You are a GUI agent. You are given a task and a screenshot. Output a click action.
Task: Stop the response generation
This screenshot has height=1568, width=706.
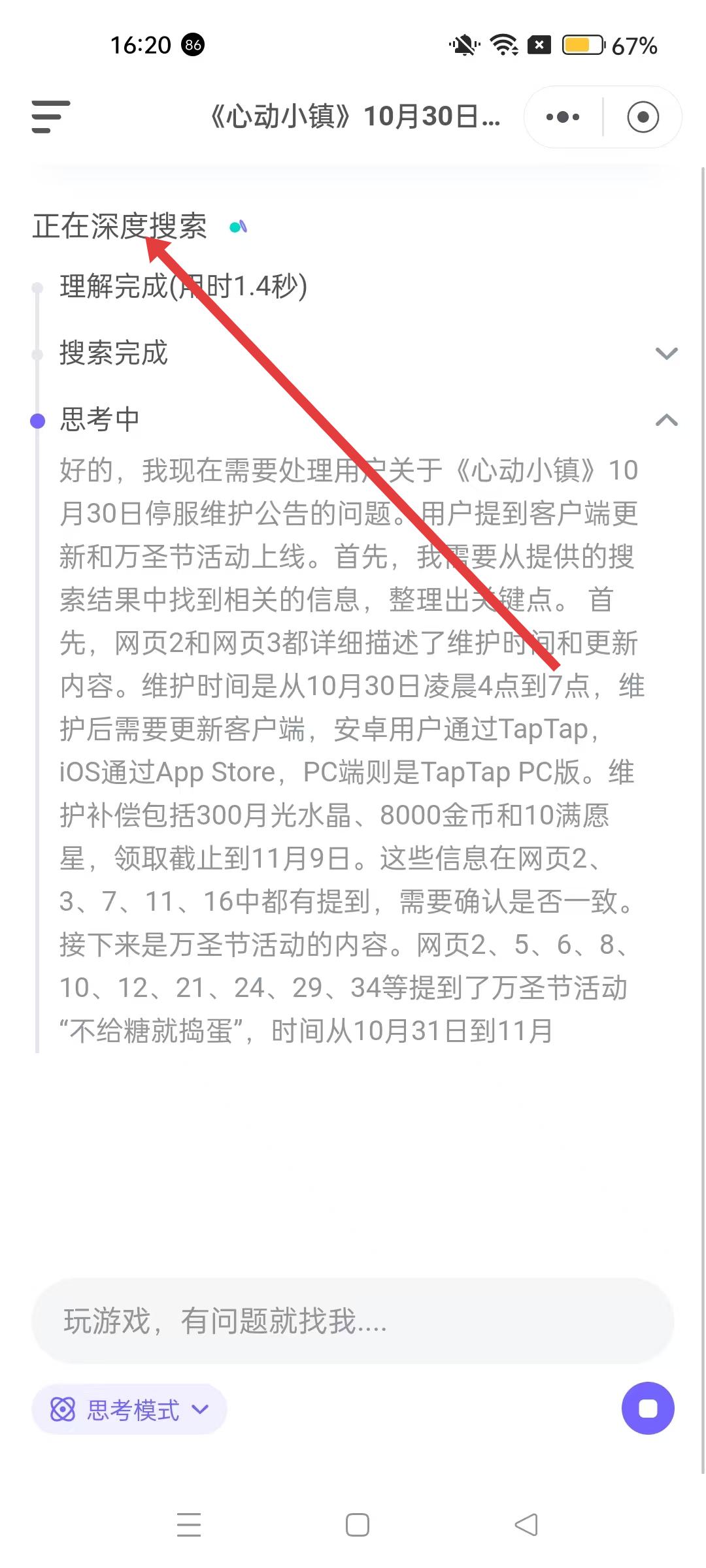(647, 1409)
